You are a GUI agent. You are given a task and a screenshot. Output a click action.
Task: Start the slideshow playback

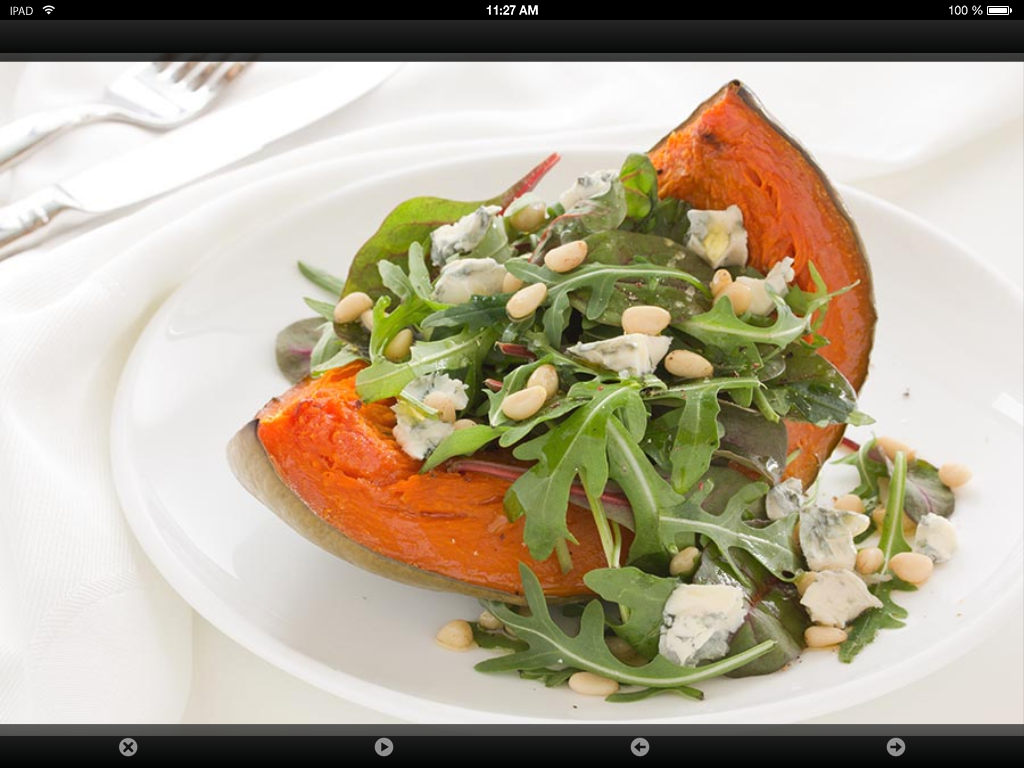point(384,747)
